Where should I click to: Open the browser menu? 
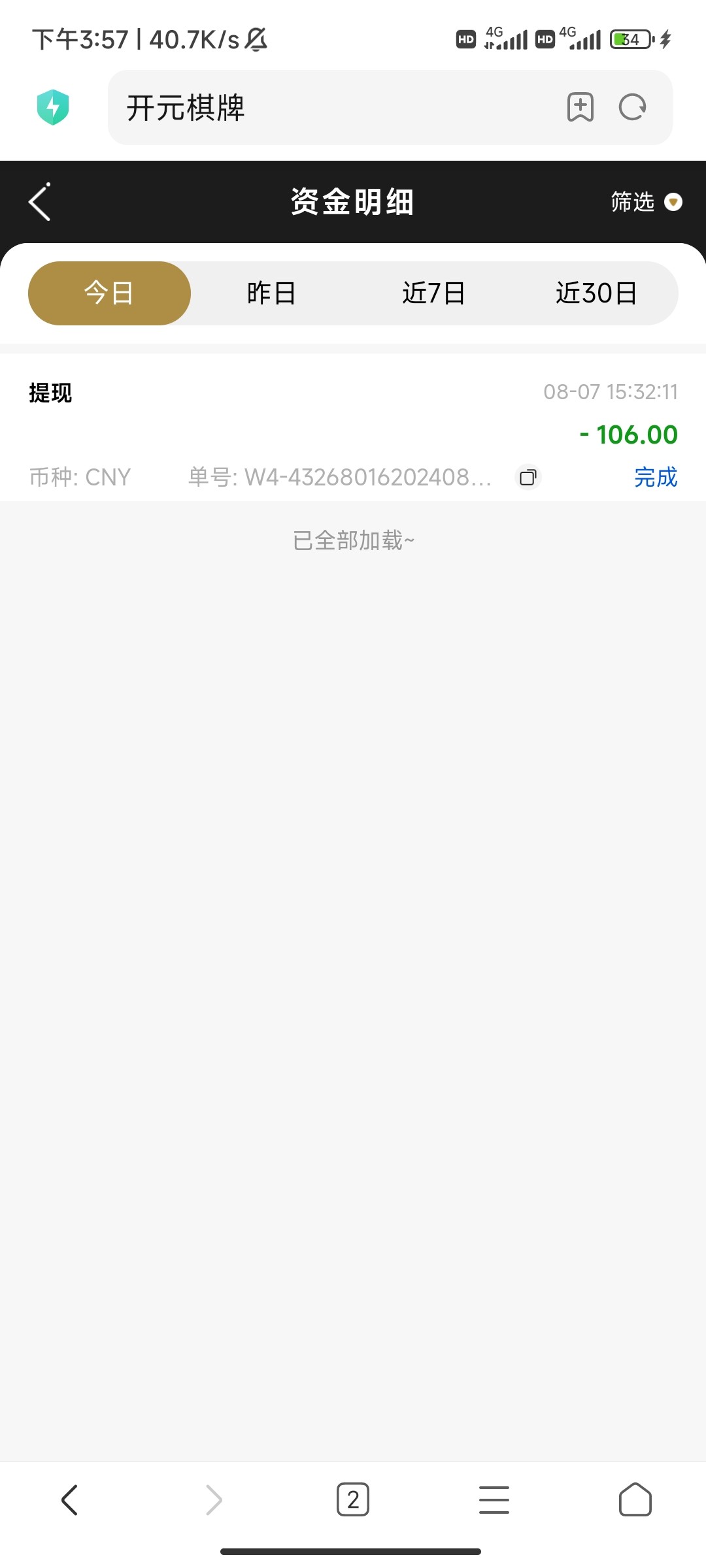(494, 1499)
